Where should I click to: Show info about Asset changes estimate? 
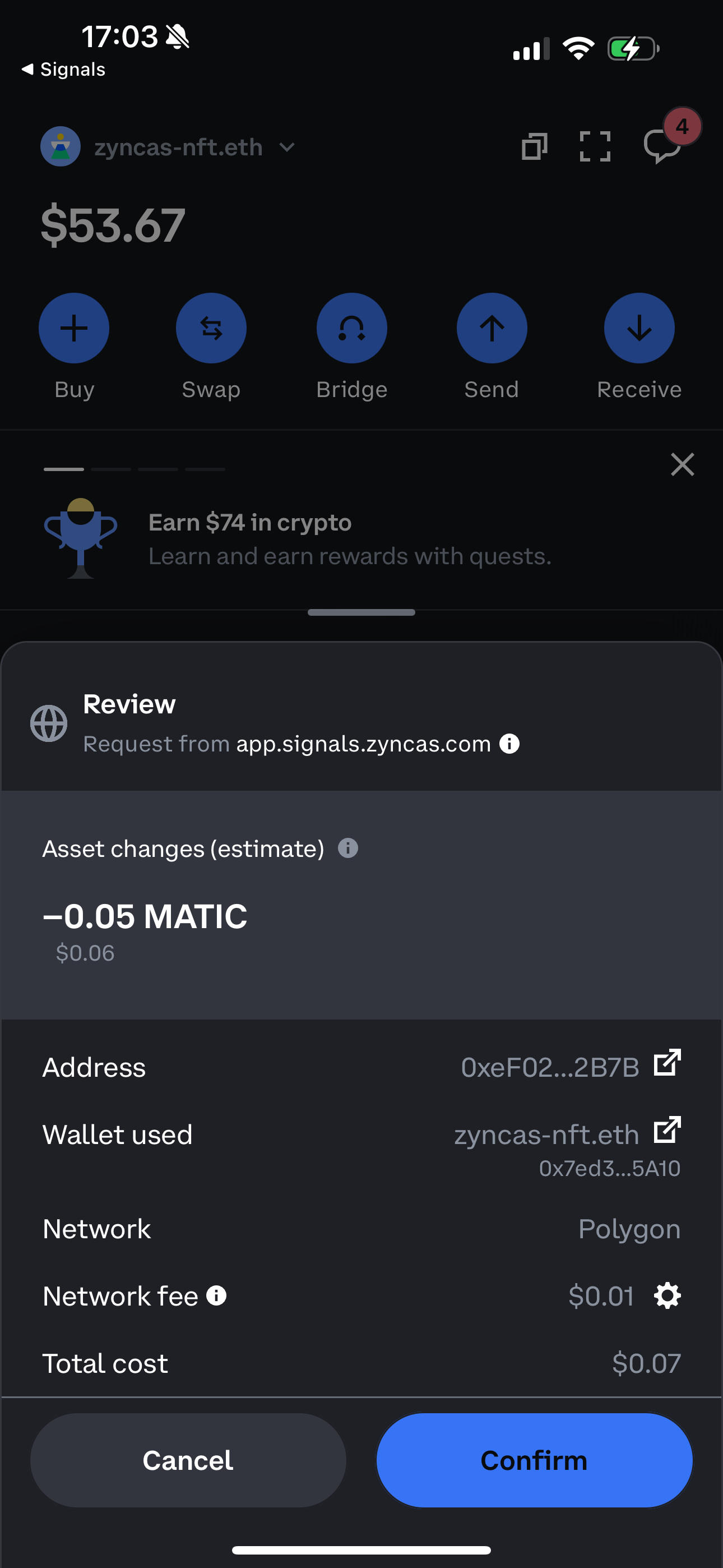pyautogui.click(x=348, y=847)
